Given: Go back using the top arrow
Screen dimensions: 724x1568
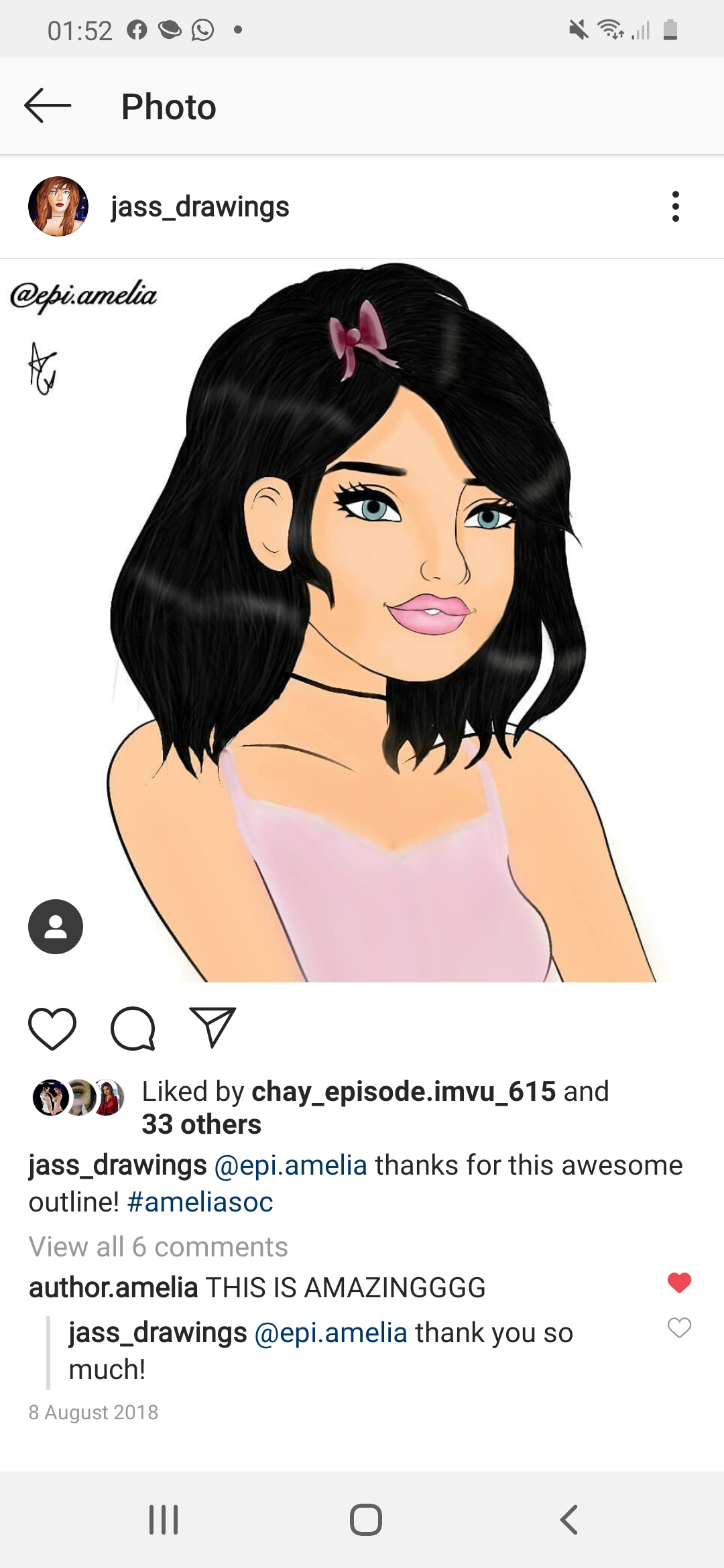Looking at the screenshot, I should (x=48, y=106).
